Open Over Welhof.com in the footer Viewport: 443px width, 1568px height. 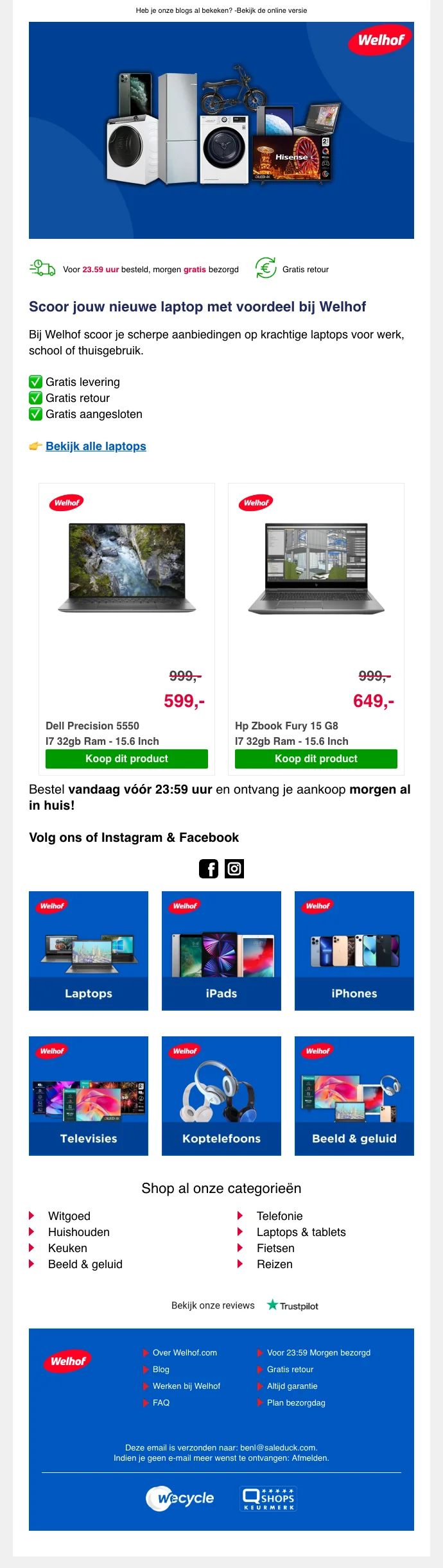[185, 1352]
